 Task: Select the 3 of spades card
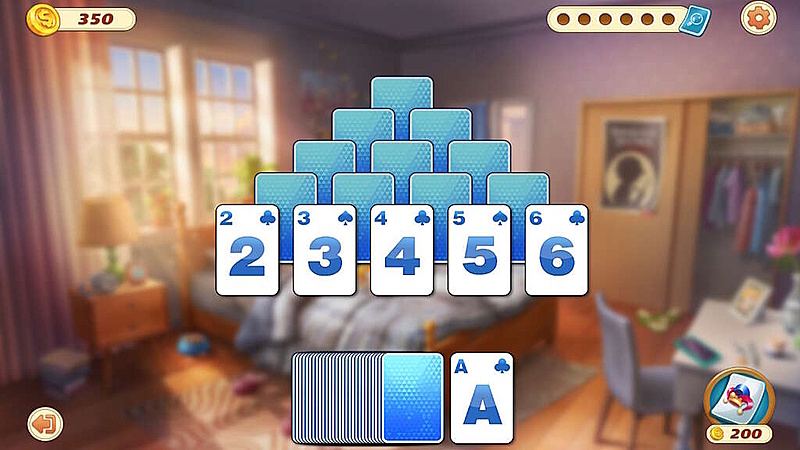[324, 250]
